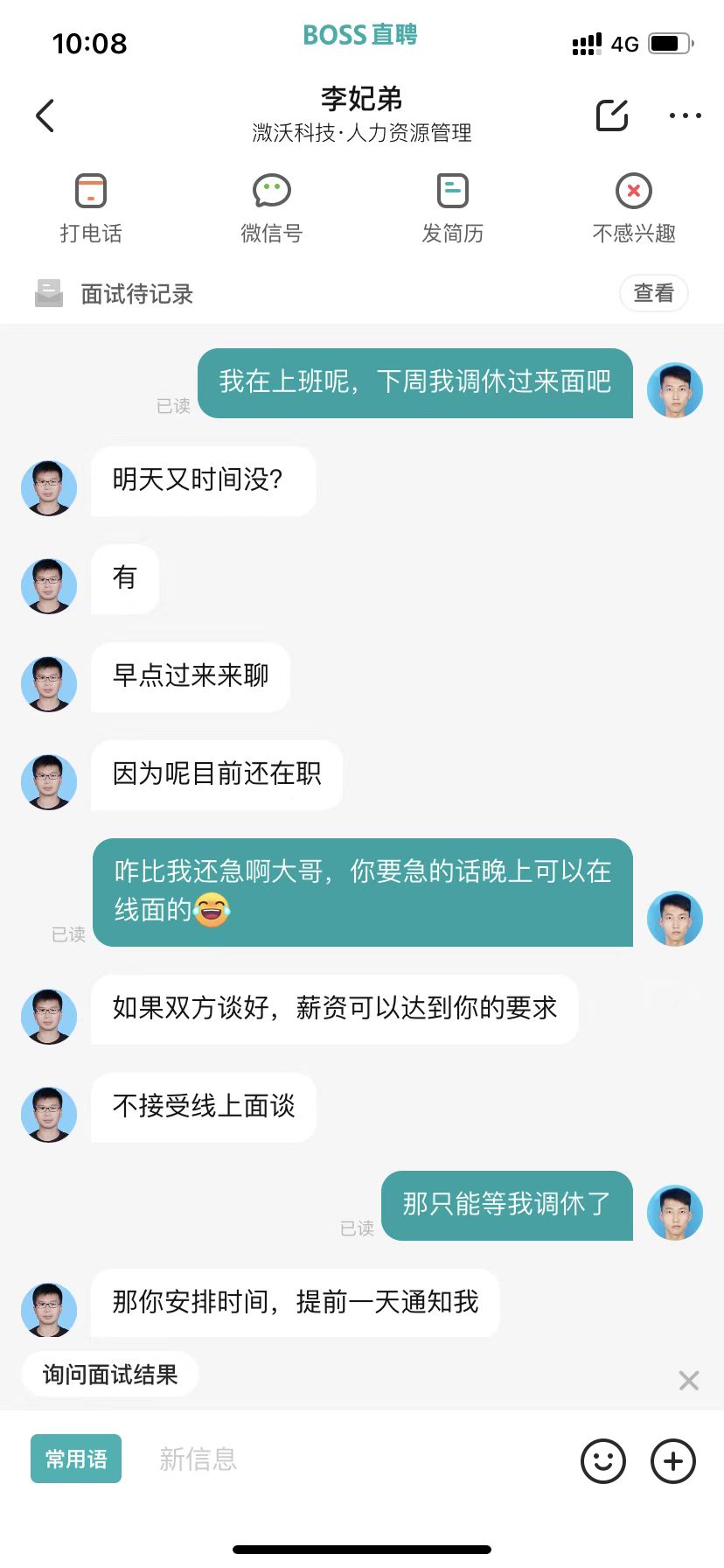Open recruiter avatar beside 不接受线上面谈

point(49,1114)
